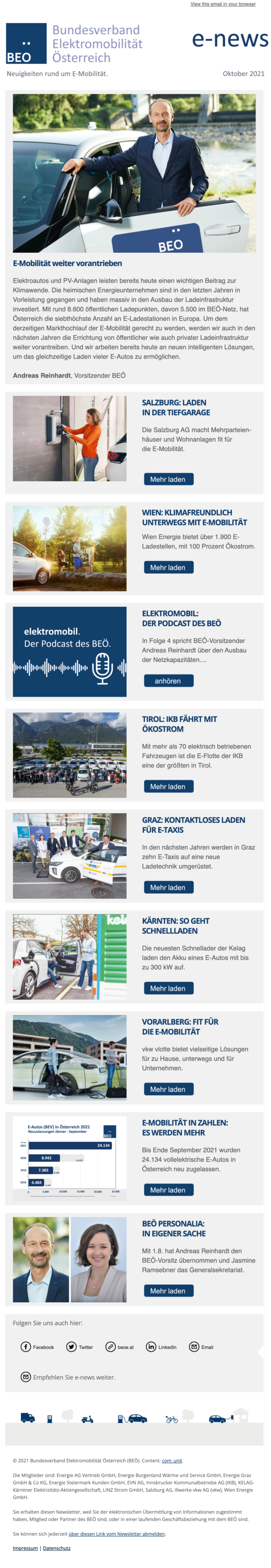Open the Twitter social link

[79, 1347]
